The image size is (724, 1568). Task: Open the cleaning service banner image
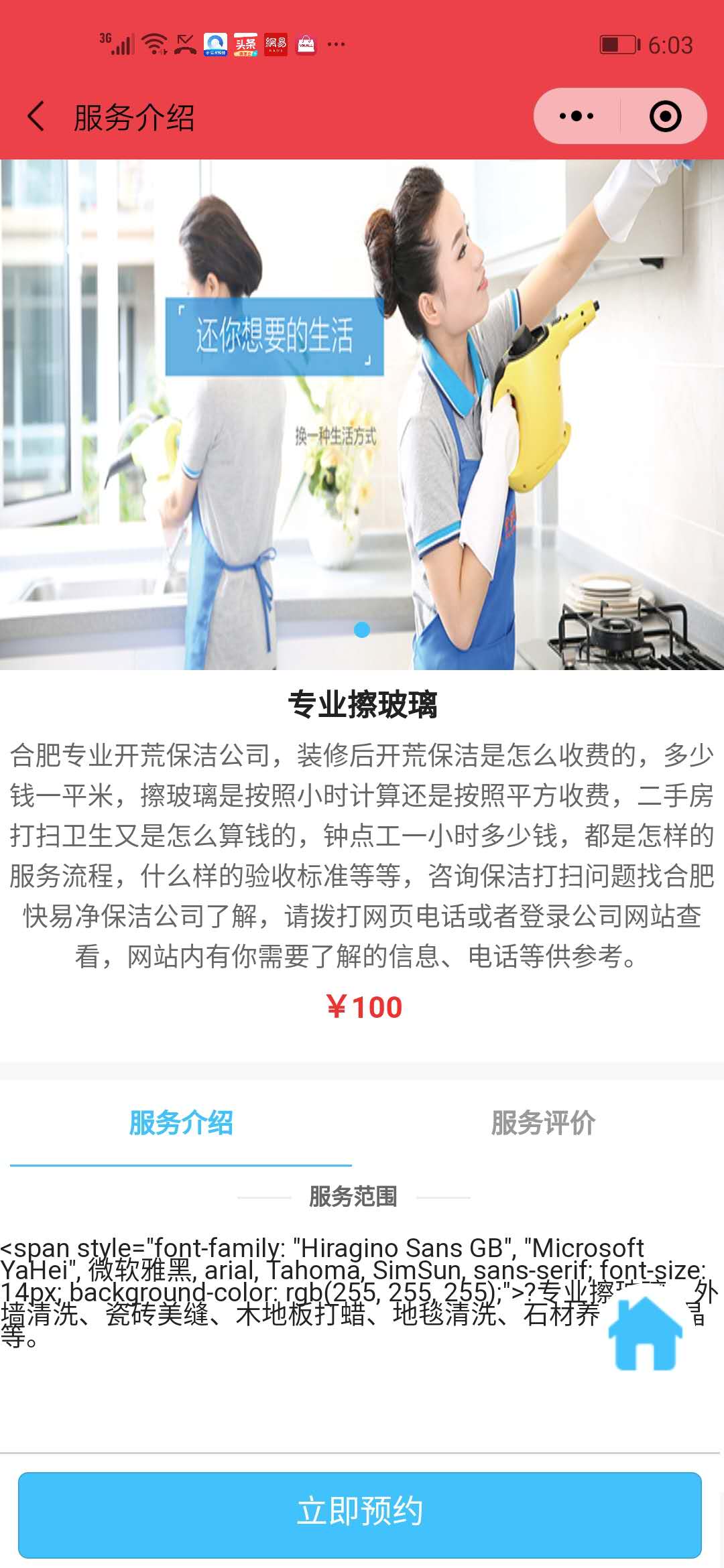pyautogui.click(x=362, y=414)
